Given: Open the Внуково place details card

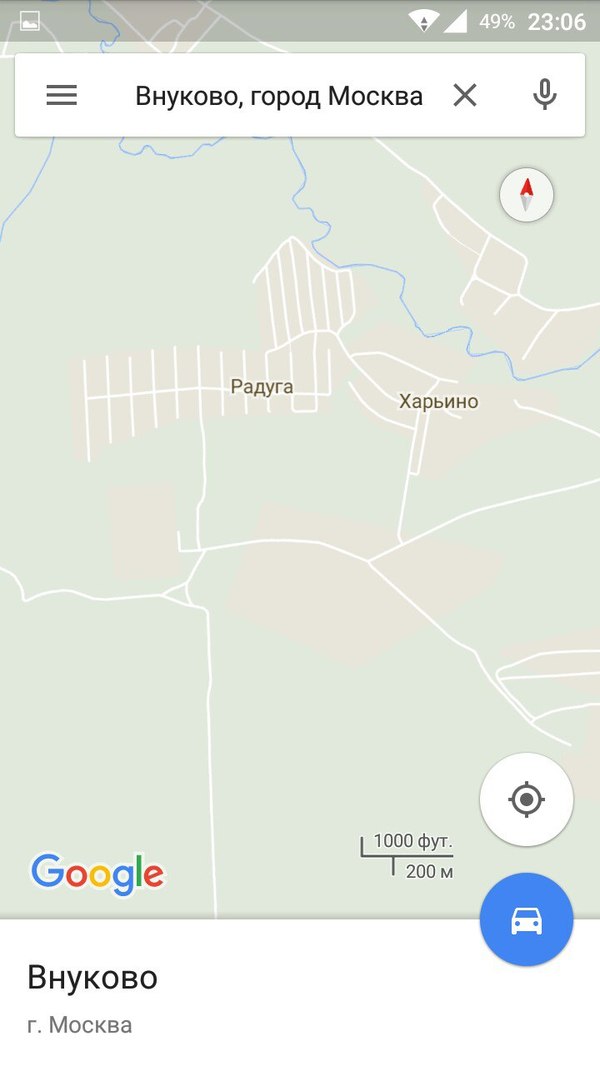Looking at the screenshot, I should 200,995.
